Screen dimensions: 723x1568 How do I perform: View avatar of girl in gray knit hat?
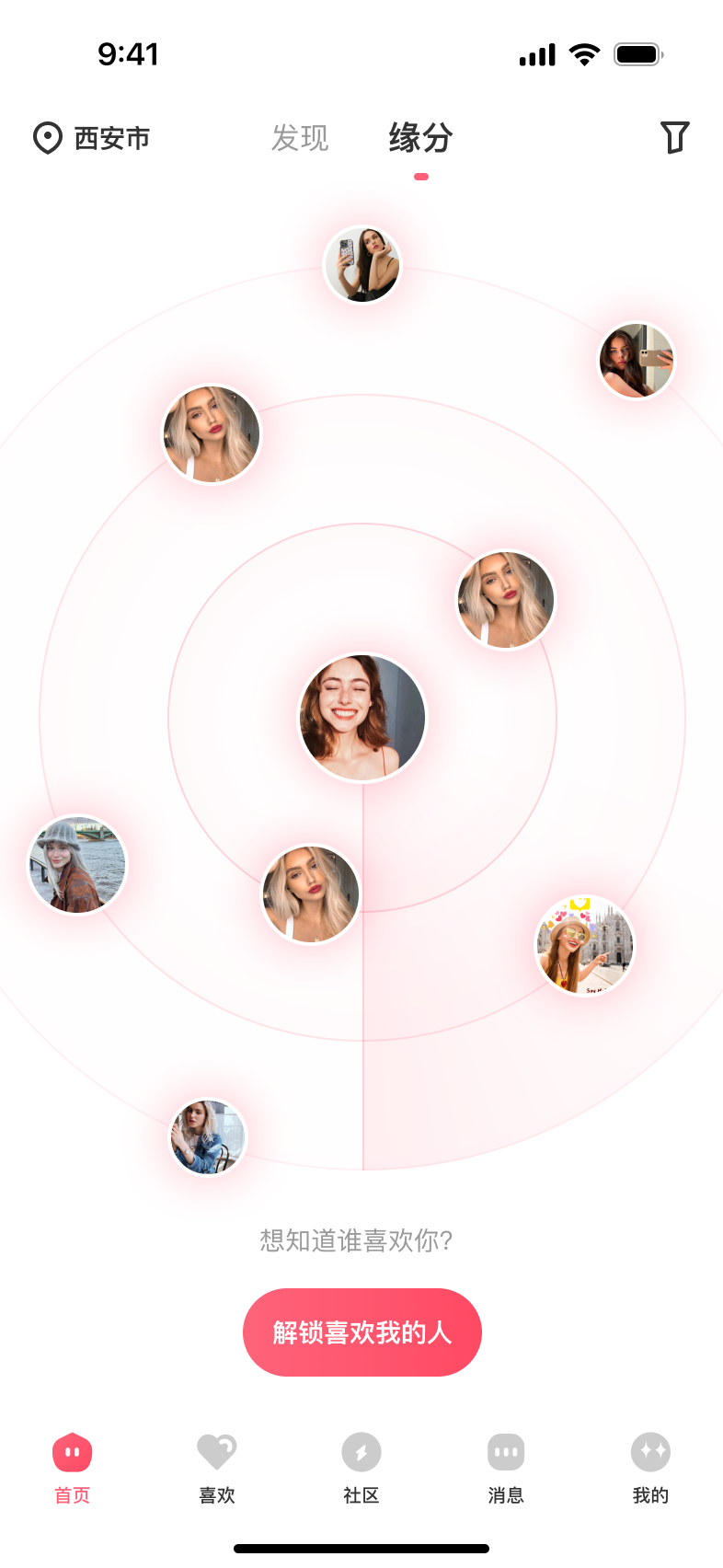(77, 865)
